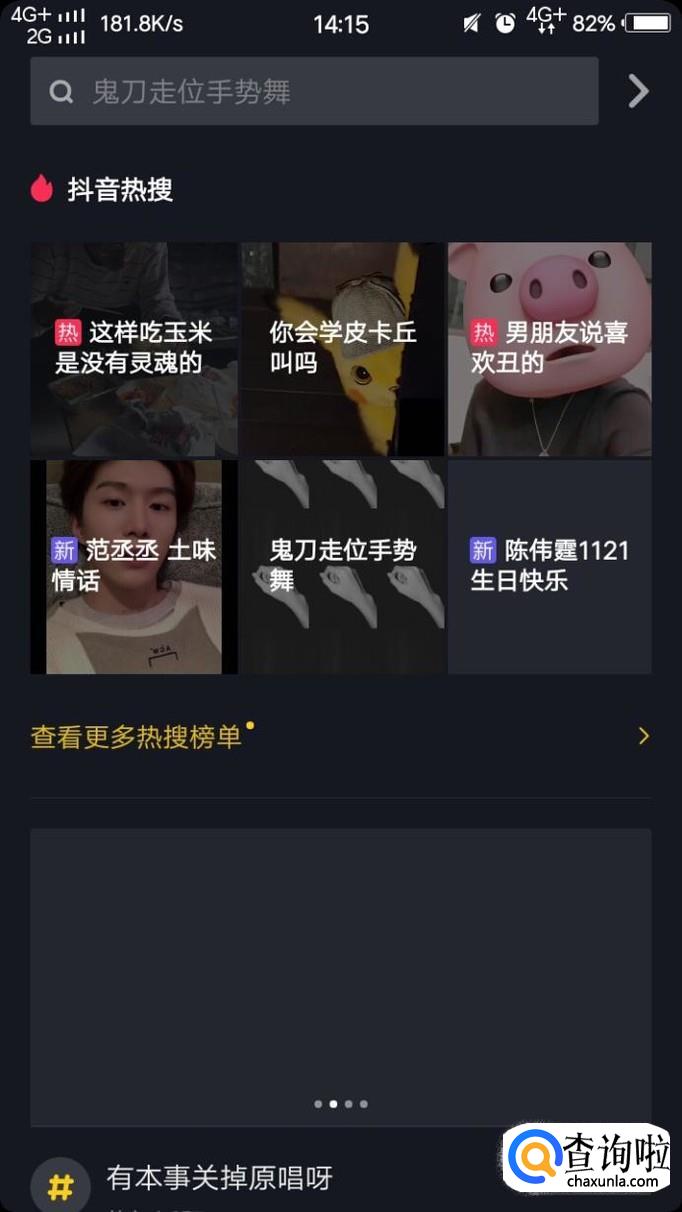This screenshot has width=682, height=1212.
Task: Tap the arrow icon beside the search box
Action: 638,91
